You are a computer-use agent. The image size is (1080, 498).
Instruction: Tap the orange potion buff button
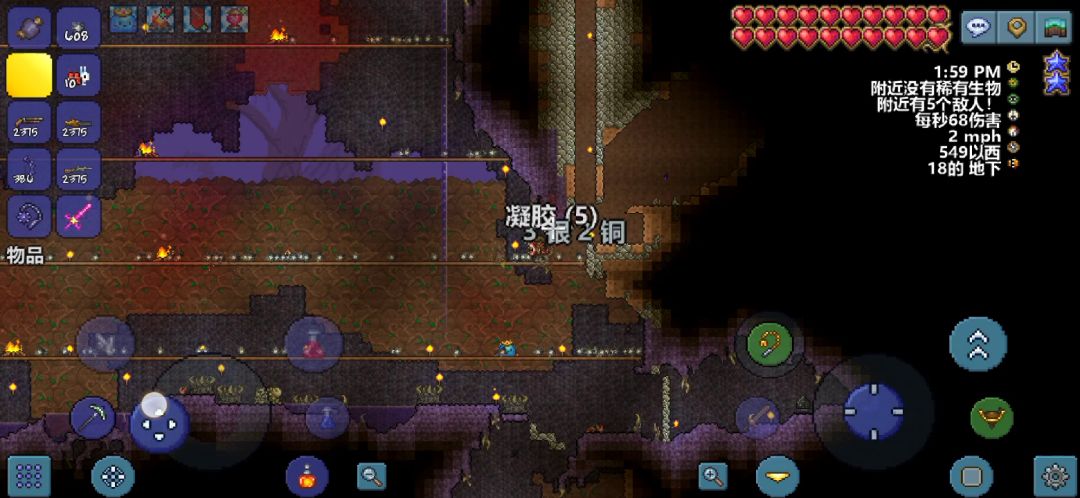(306, 476)
